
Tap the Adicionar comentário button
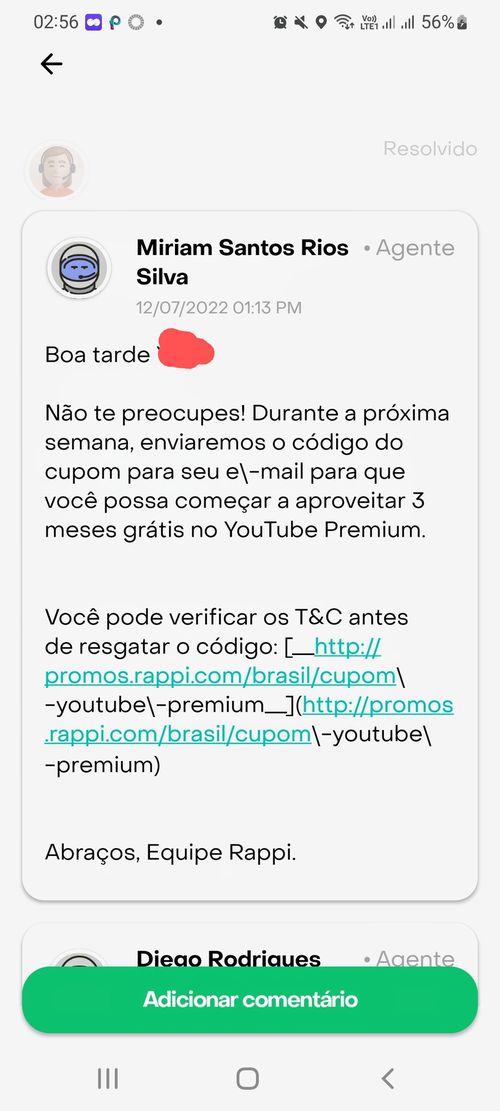(x=250, y=1000)
